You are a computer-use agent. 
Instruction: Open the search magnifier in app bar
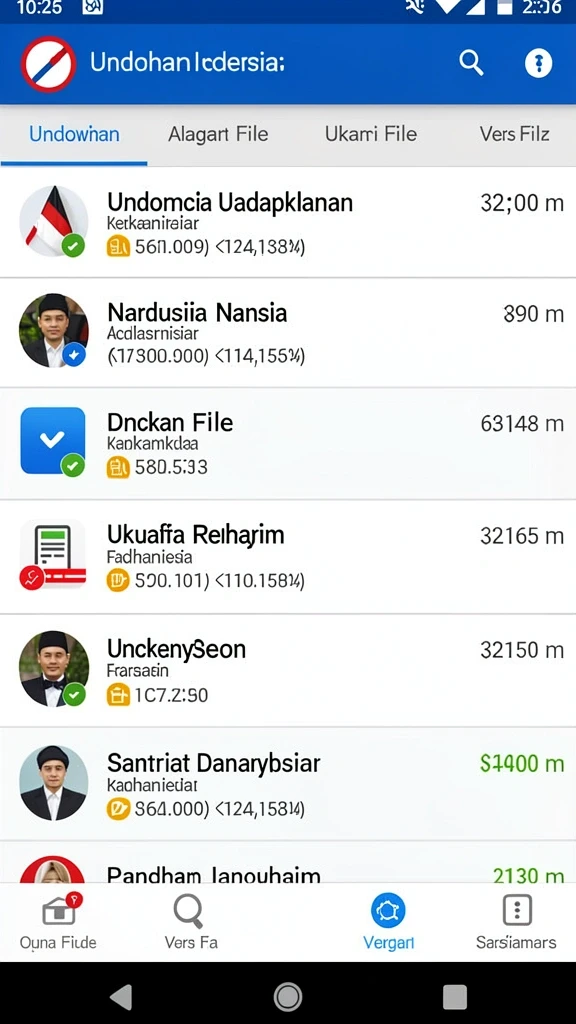click(x=471, y=63)
